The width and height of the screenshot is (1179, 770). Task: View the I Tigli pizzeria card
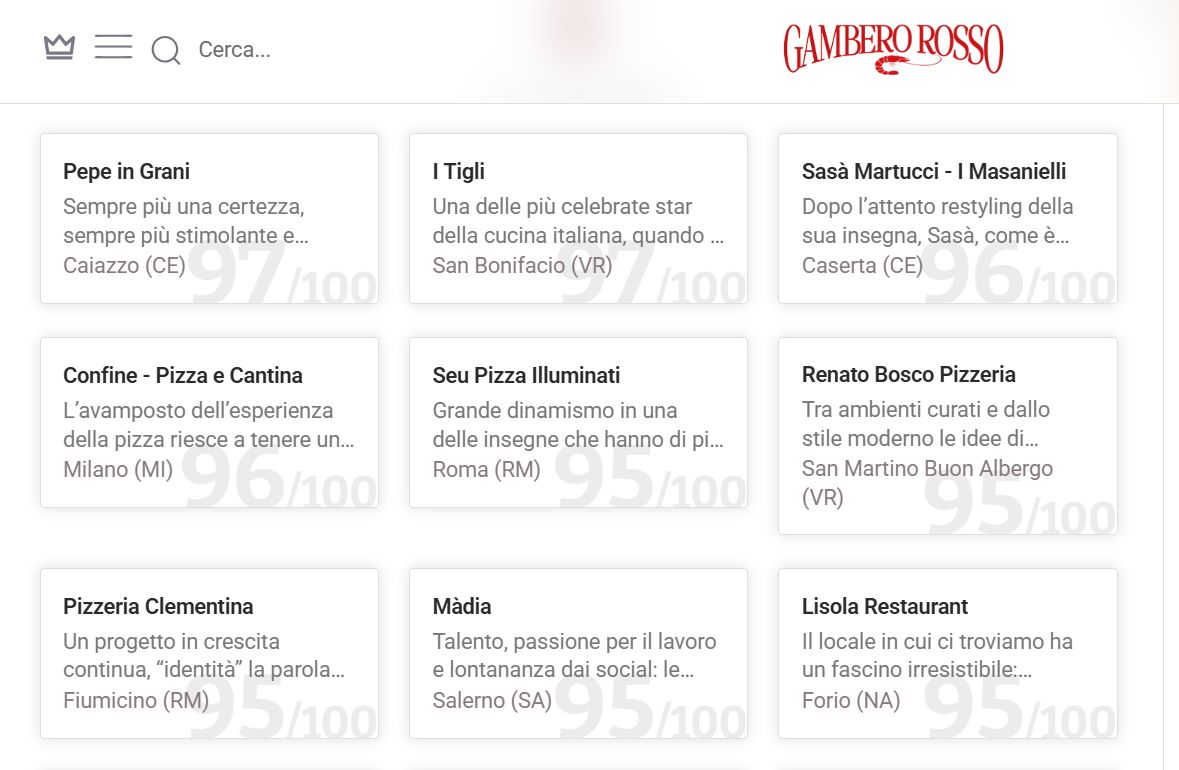tap(578, 218)
